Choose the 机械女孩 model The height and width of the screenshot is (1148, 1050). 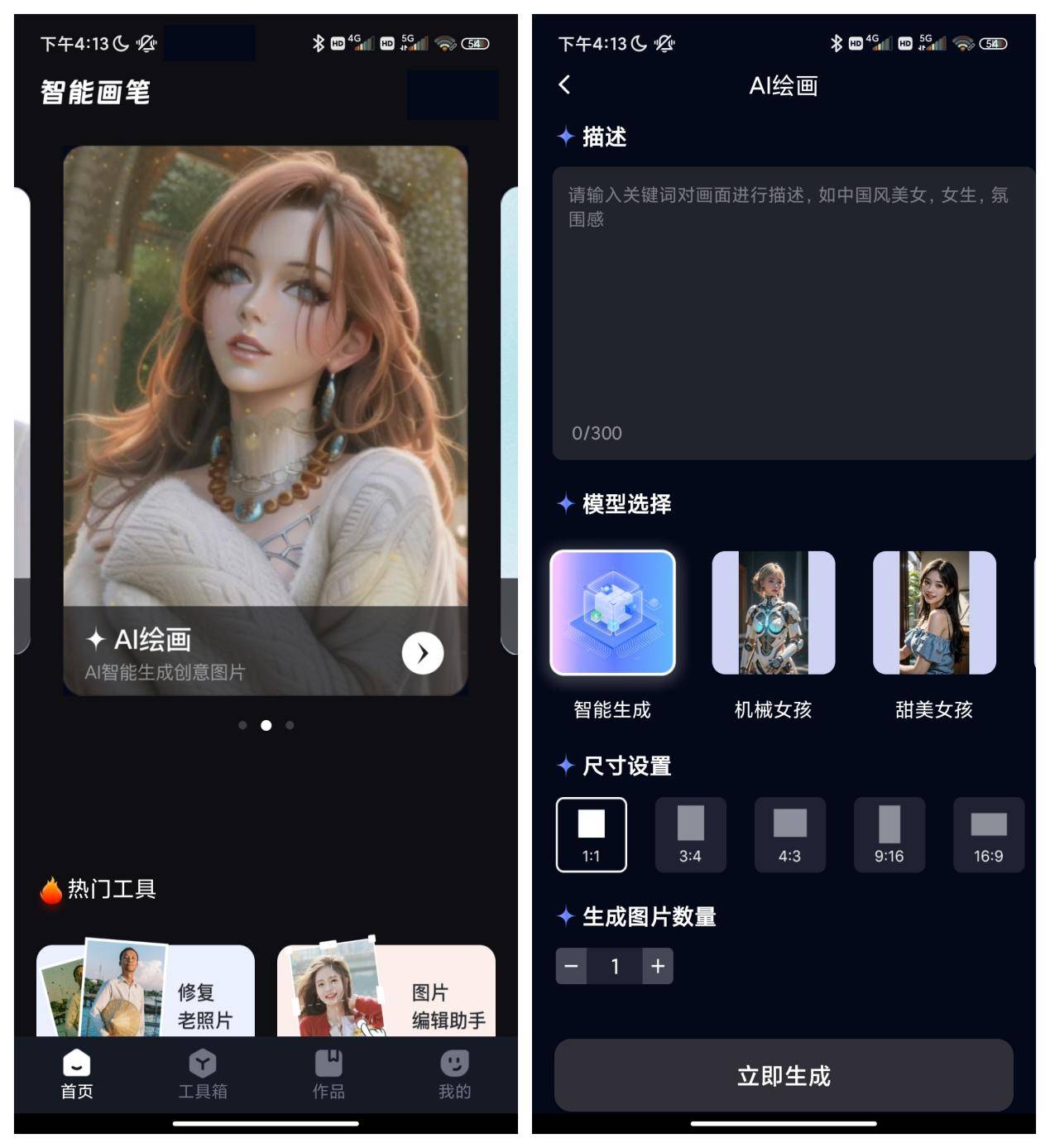tap(773, 613)
